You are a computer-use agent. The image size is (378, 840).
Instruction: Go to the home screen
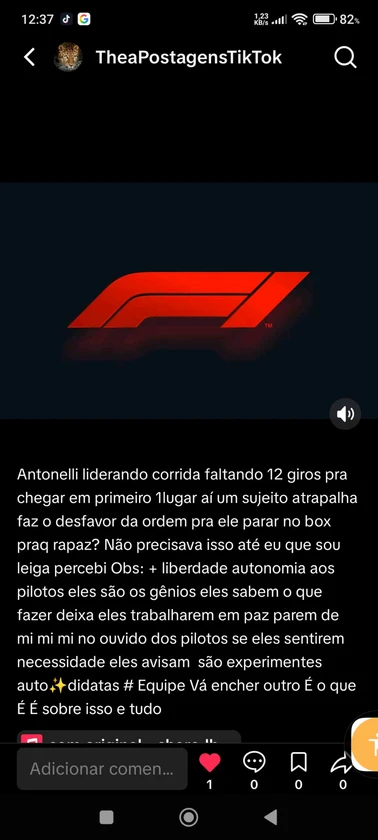(188, 817)
